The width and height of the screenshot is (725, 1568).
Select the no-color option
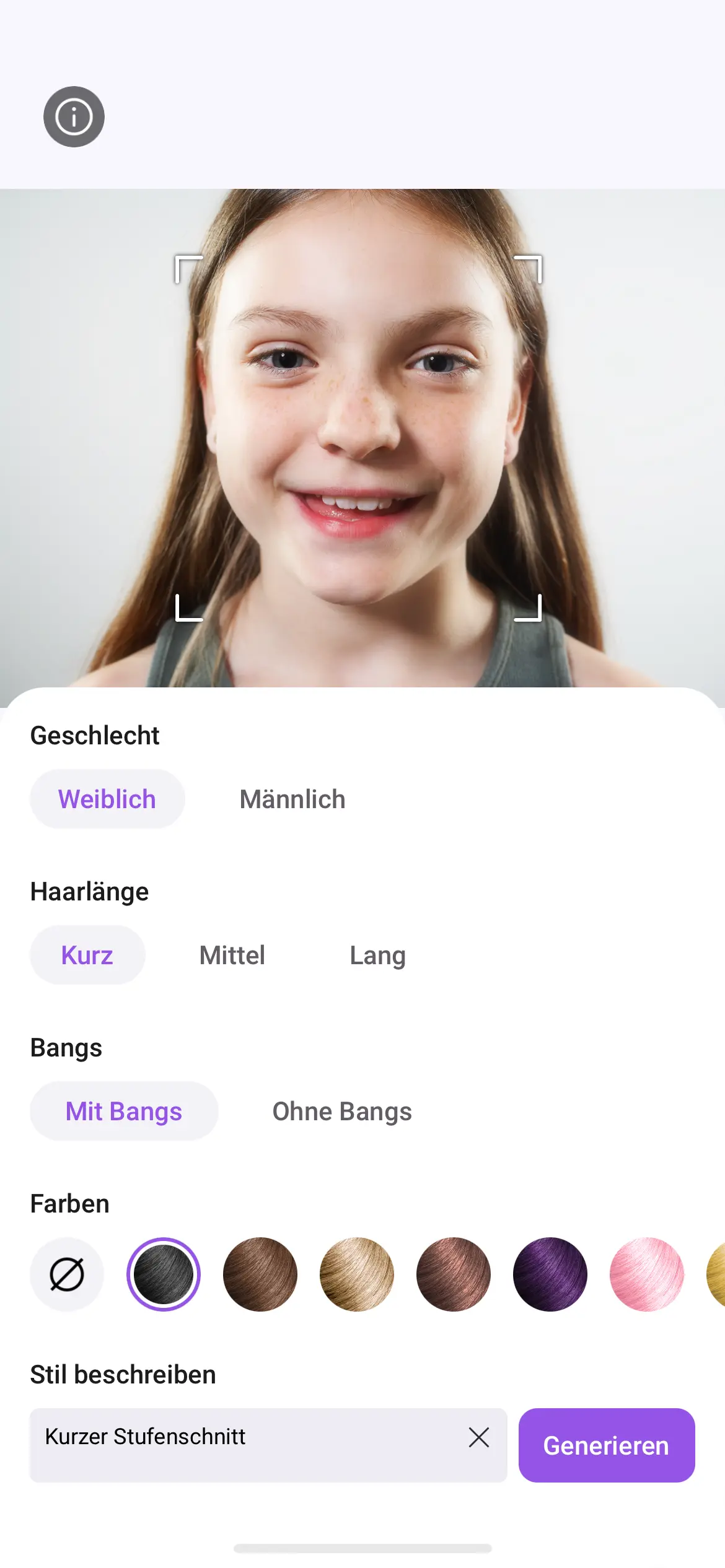point(67,1274)
